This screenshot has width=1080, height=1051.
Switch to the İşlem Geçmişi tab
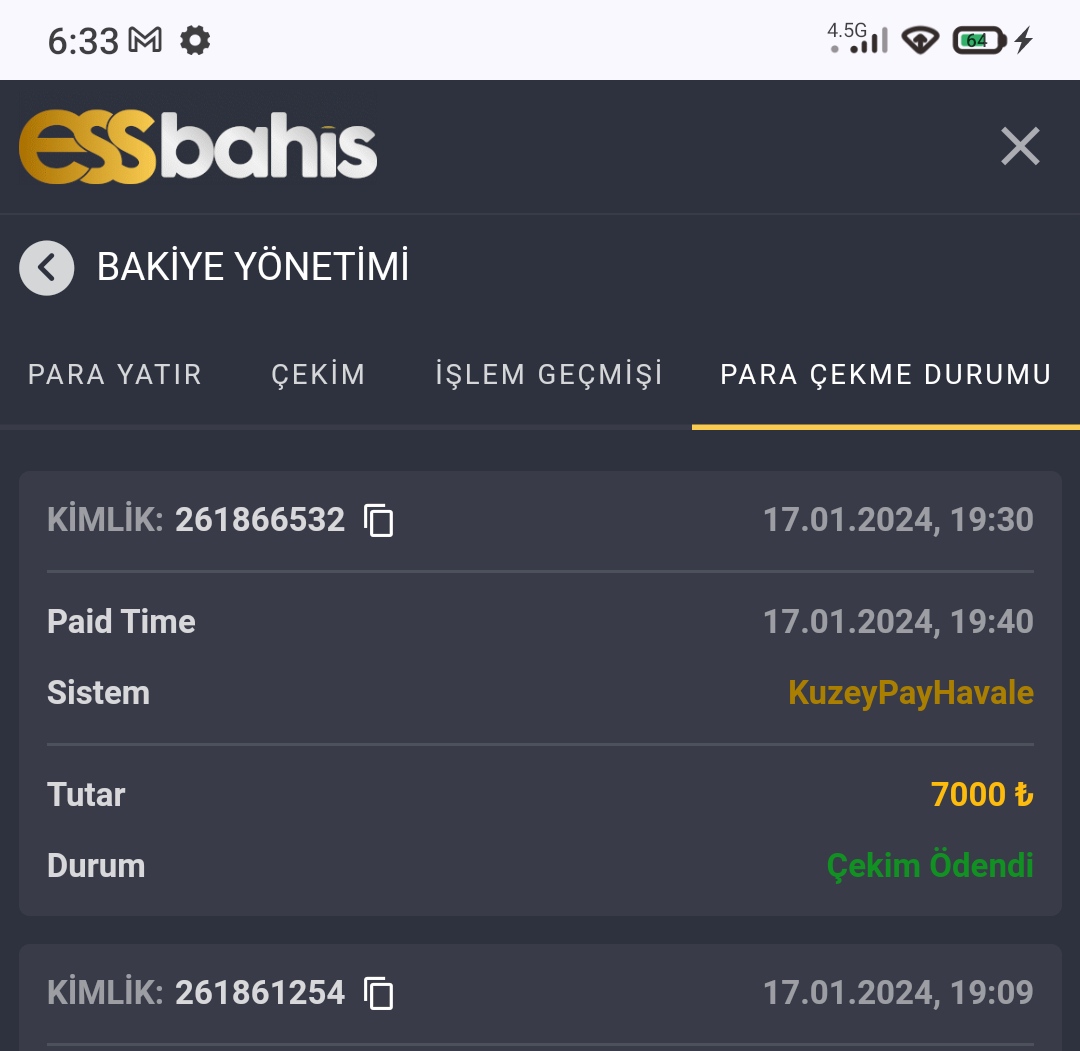549,375
